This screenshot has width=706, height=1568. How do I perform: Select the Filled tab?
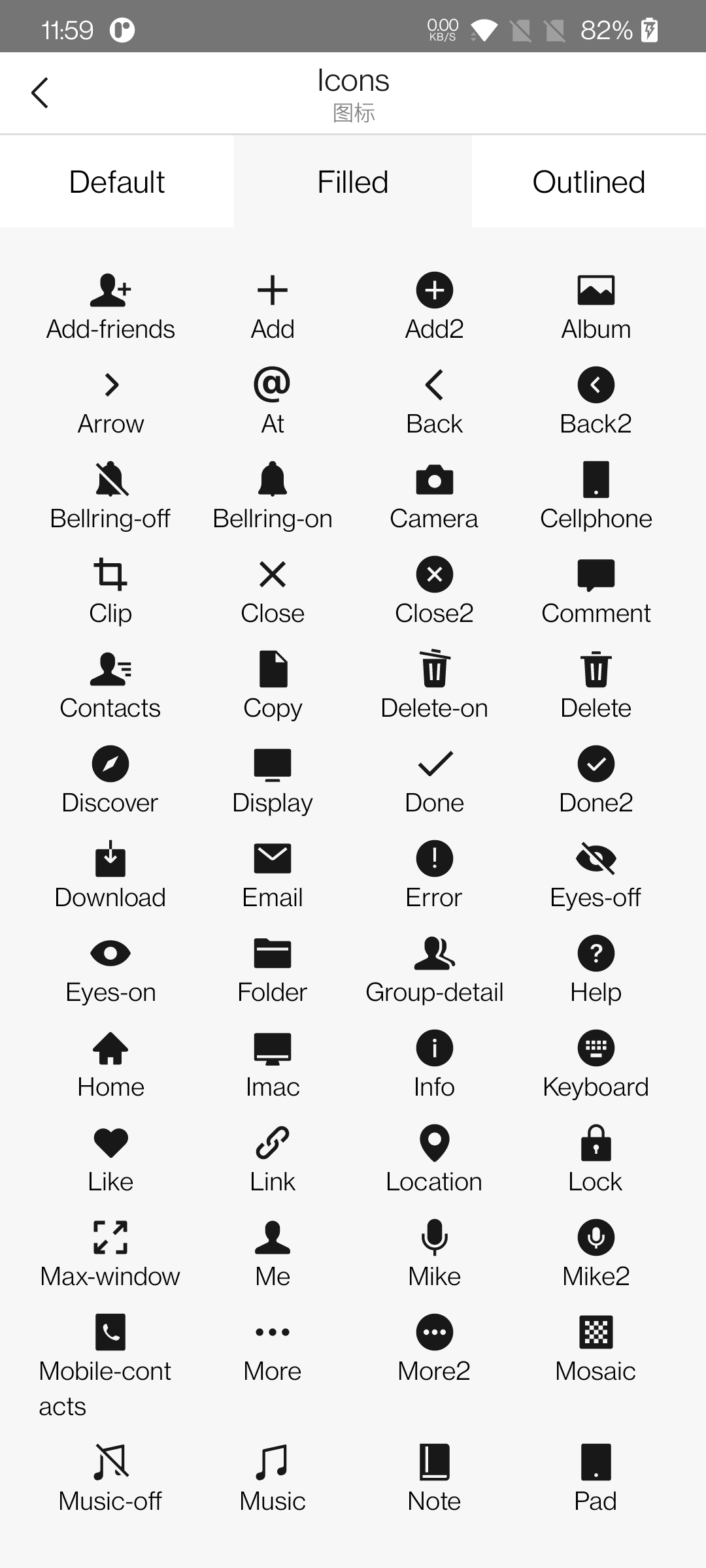click(x=353, y=182)
